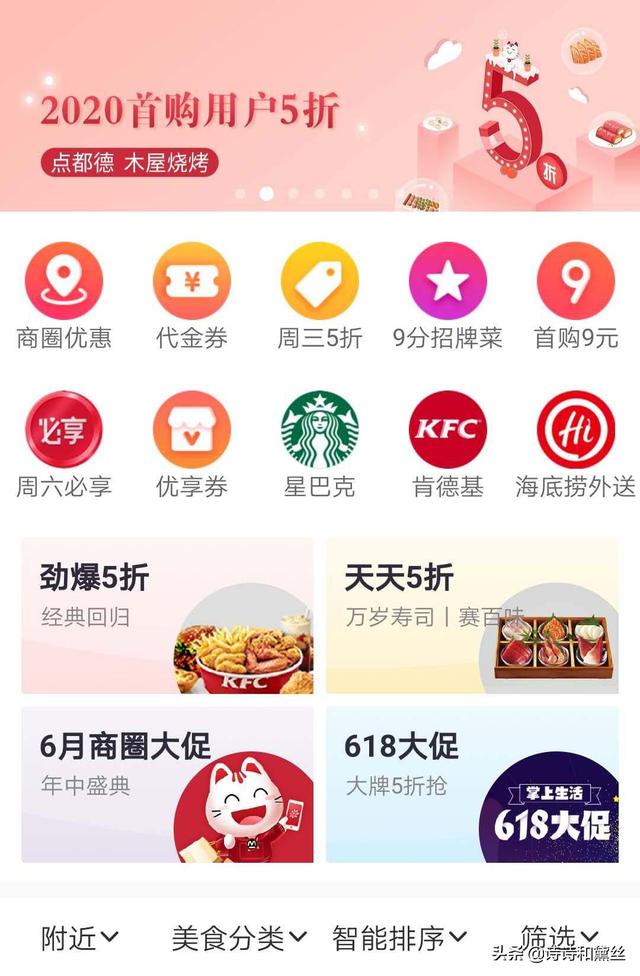Open the 6月商圈大促 card
Image resolution: width=640 pixels, height=976 pixels.
click(x=167, y=784)
